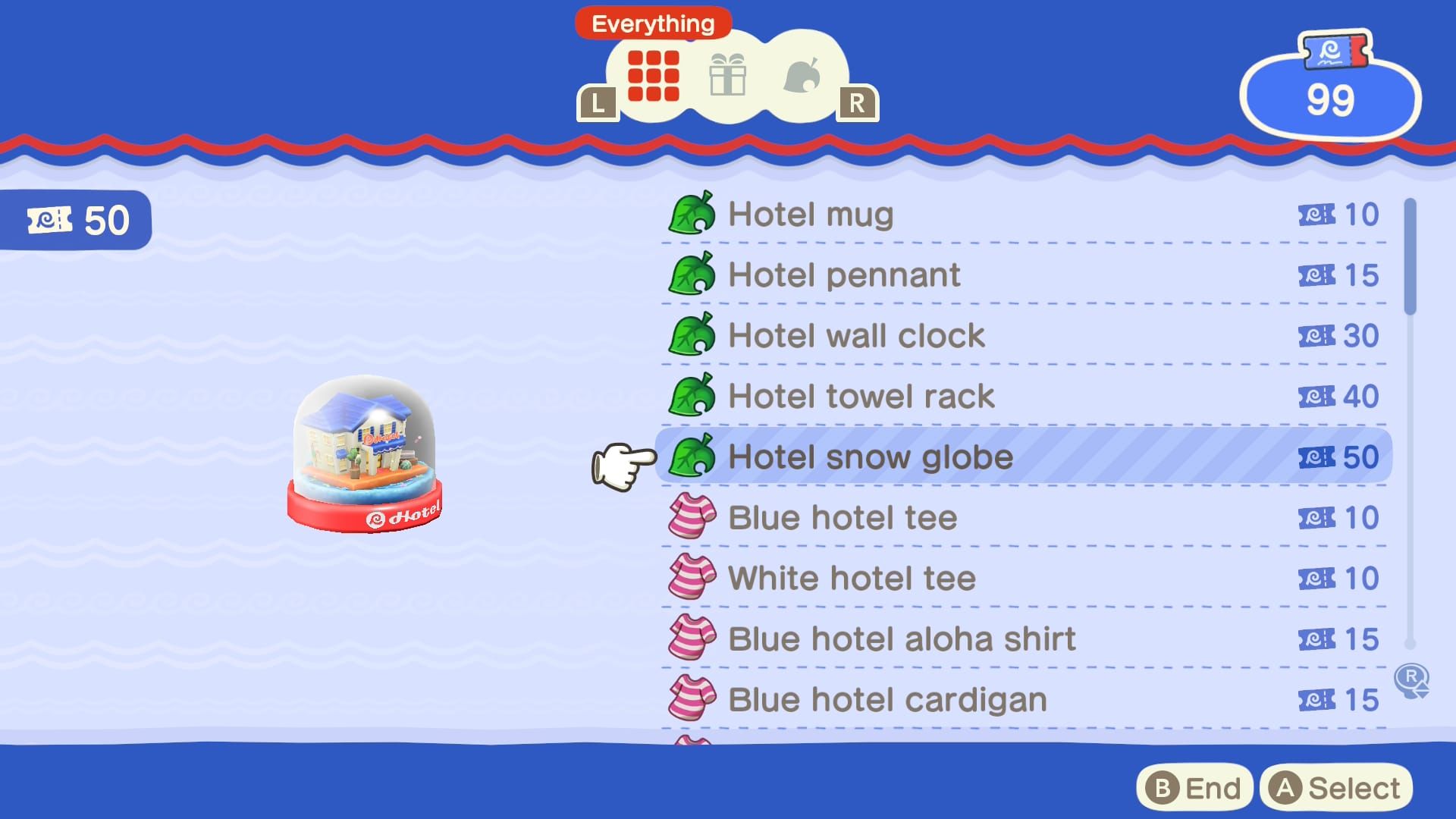Switch to the leaf furniture tab
This screenshot has width=1456, height=819.
(802, 76)
